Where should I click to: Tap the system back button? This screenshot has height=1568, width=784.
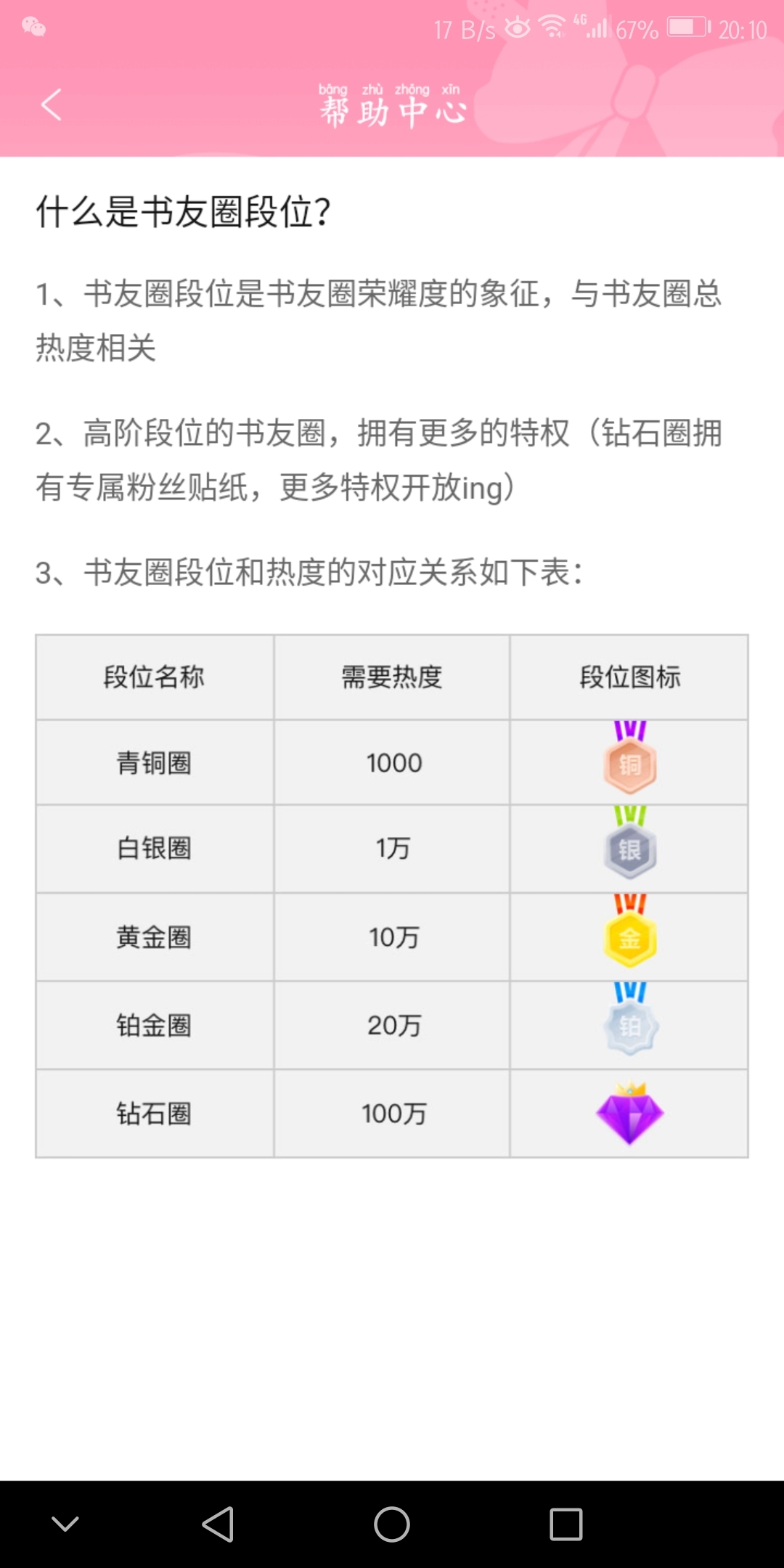[218, 1524]
